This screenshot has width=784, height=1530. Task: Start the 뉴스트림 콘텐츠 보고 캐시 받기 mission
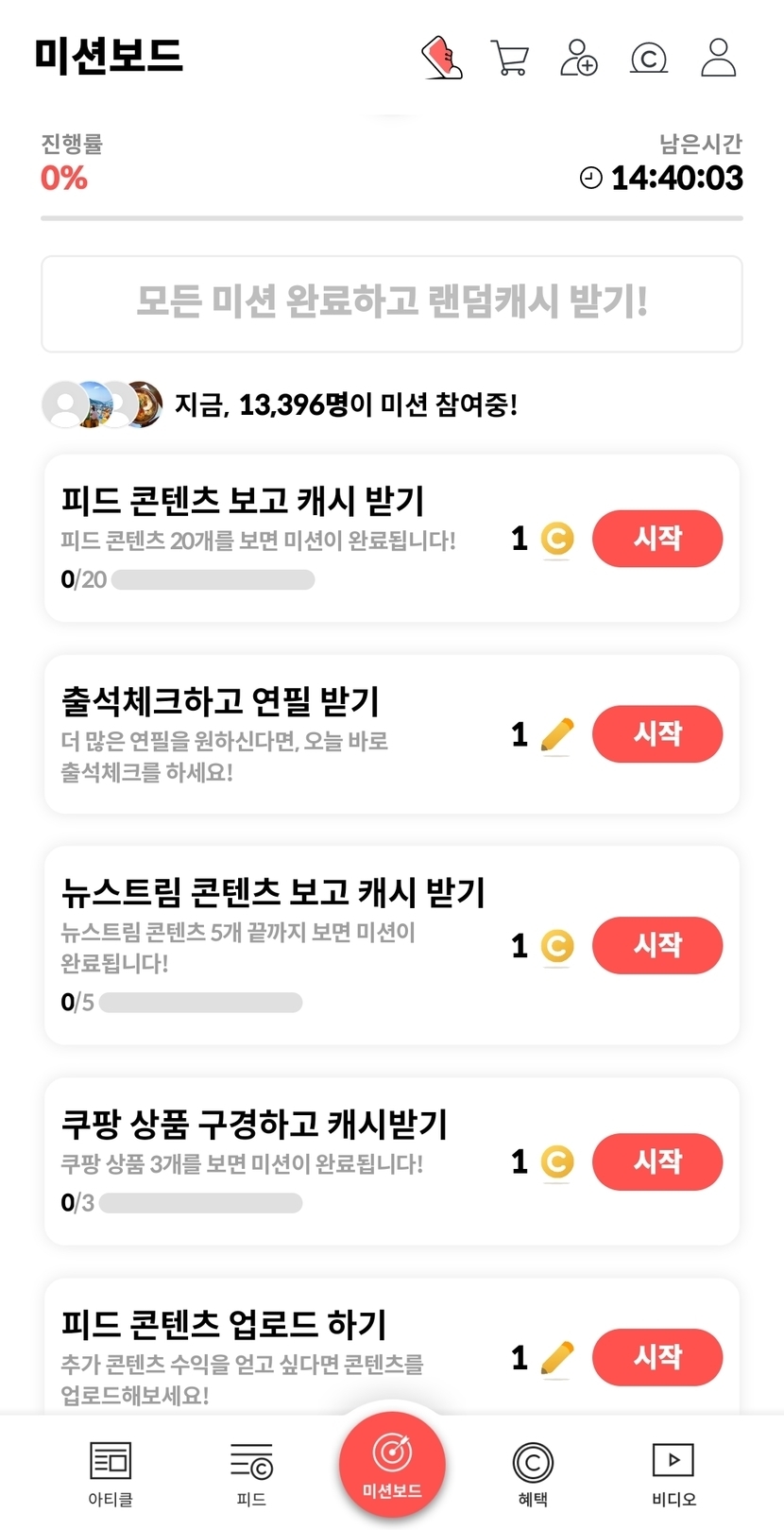[656, 945]
